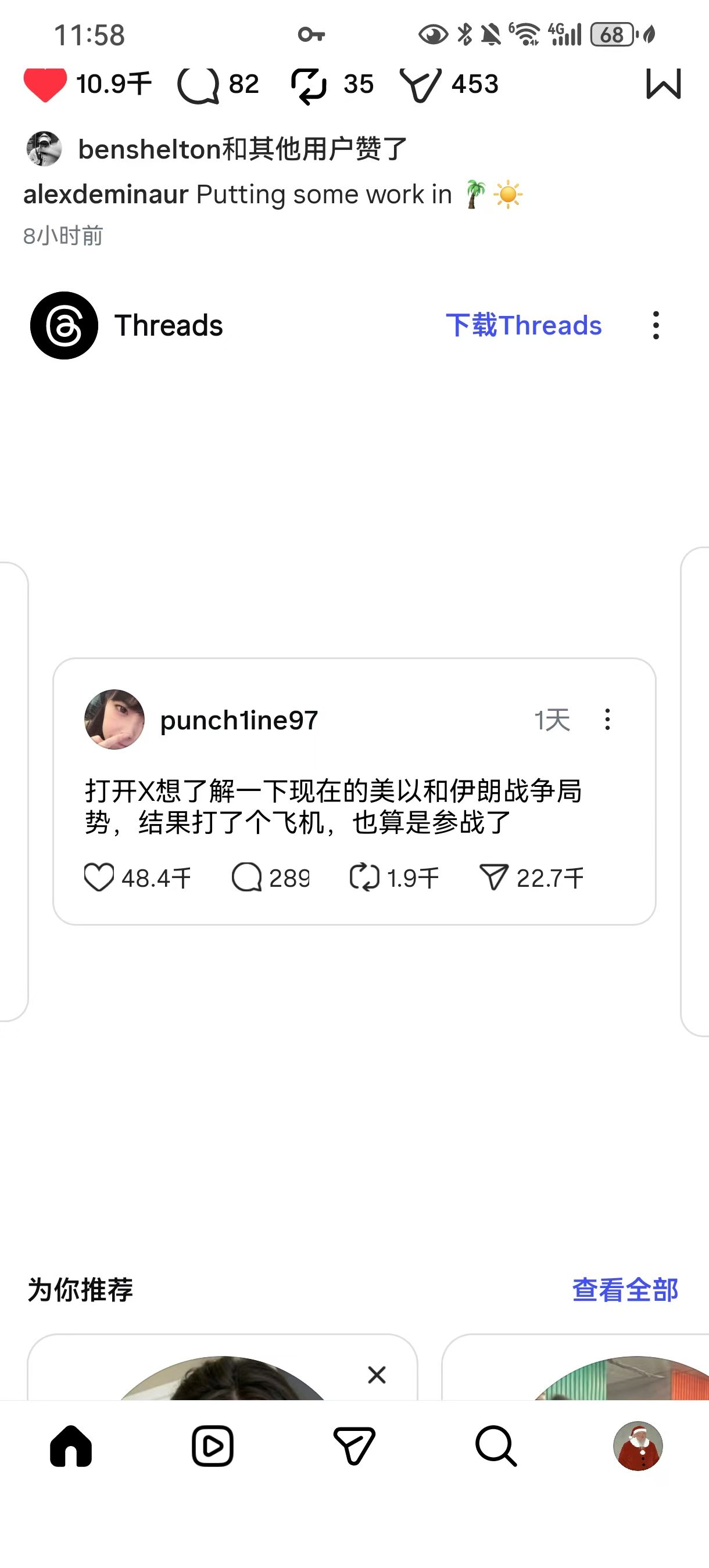Tap the 下载Threads link
The width and height of the screenshot is (709, 1568).
click(523, 325)
